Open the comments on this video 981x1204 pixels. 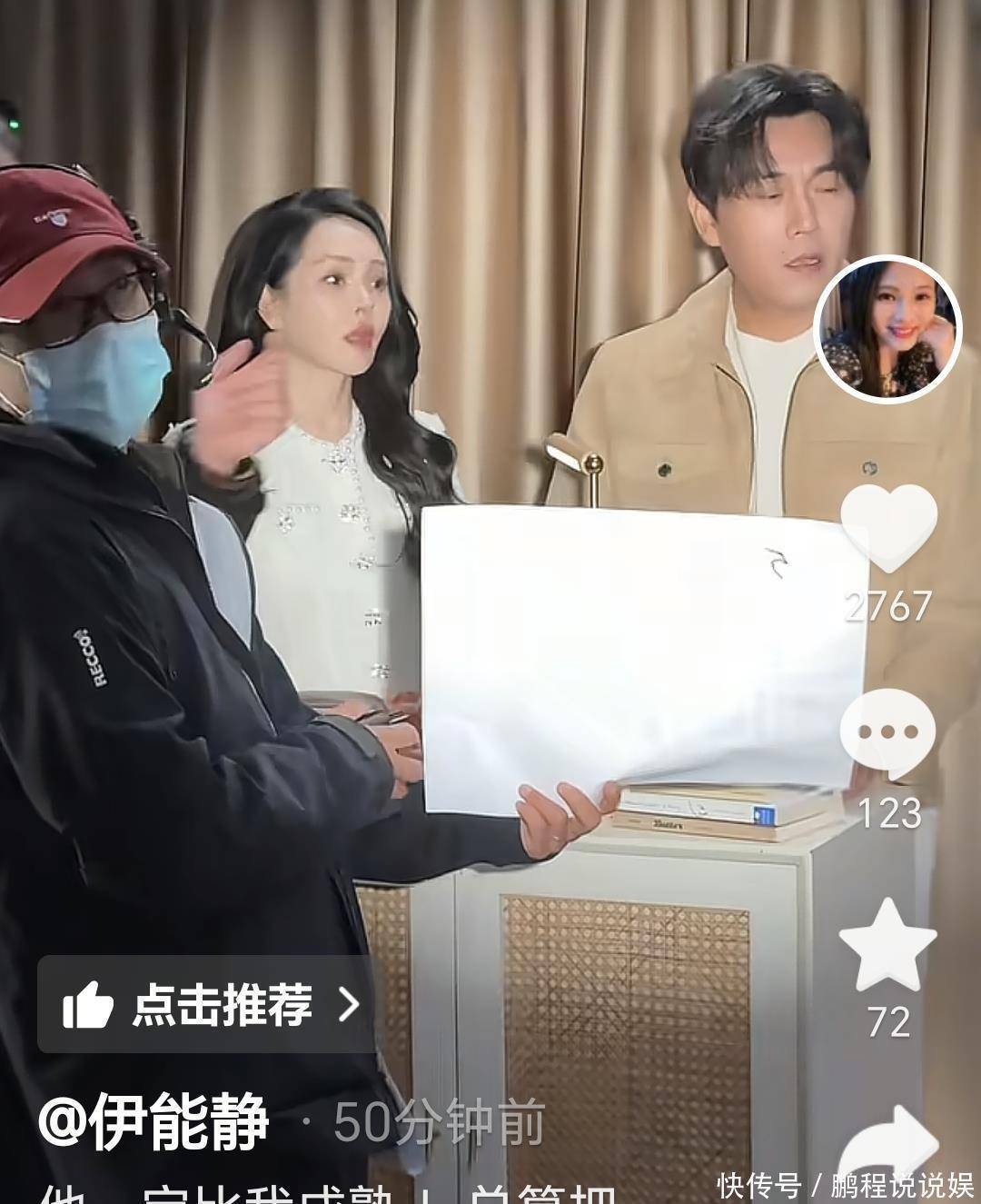coord(887,733)
